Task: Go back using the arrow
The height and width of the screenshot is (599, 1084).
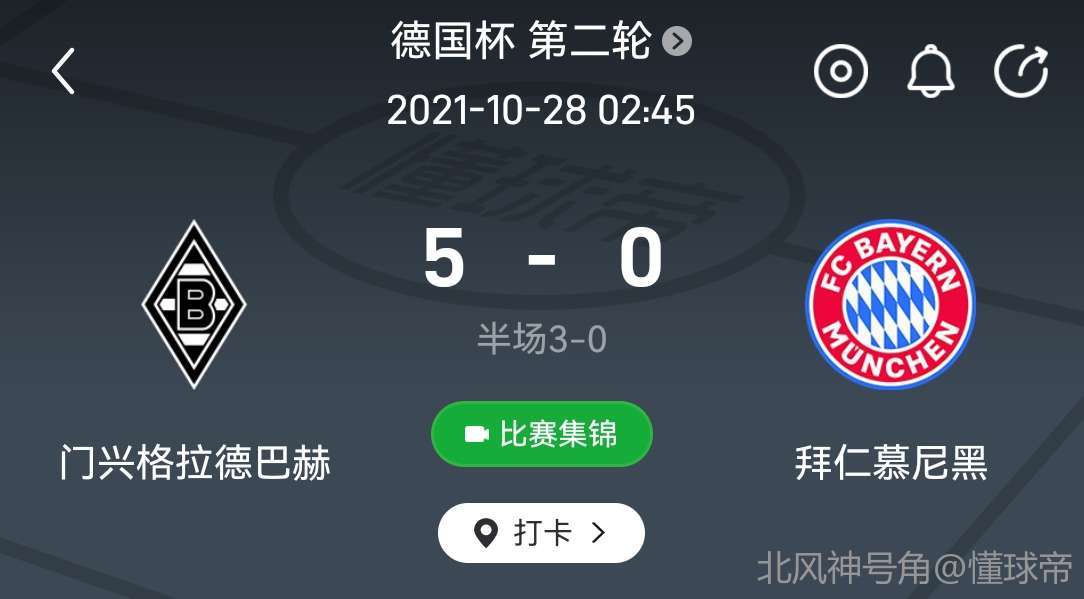Action: (x=64, y=72)
